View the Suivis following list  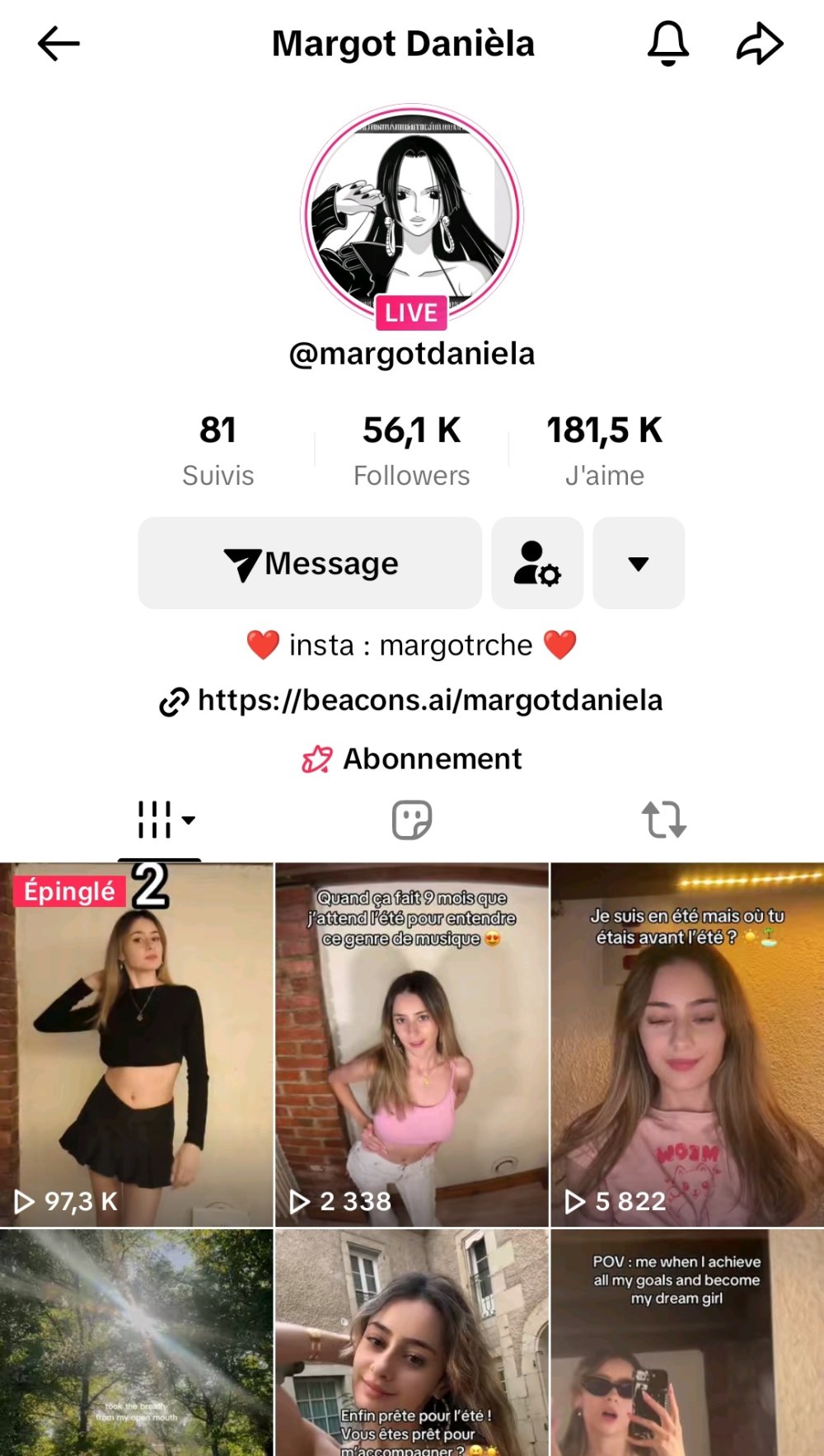218,450
